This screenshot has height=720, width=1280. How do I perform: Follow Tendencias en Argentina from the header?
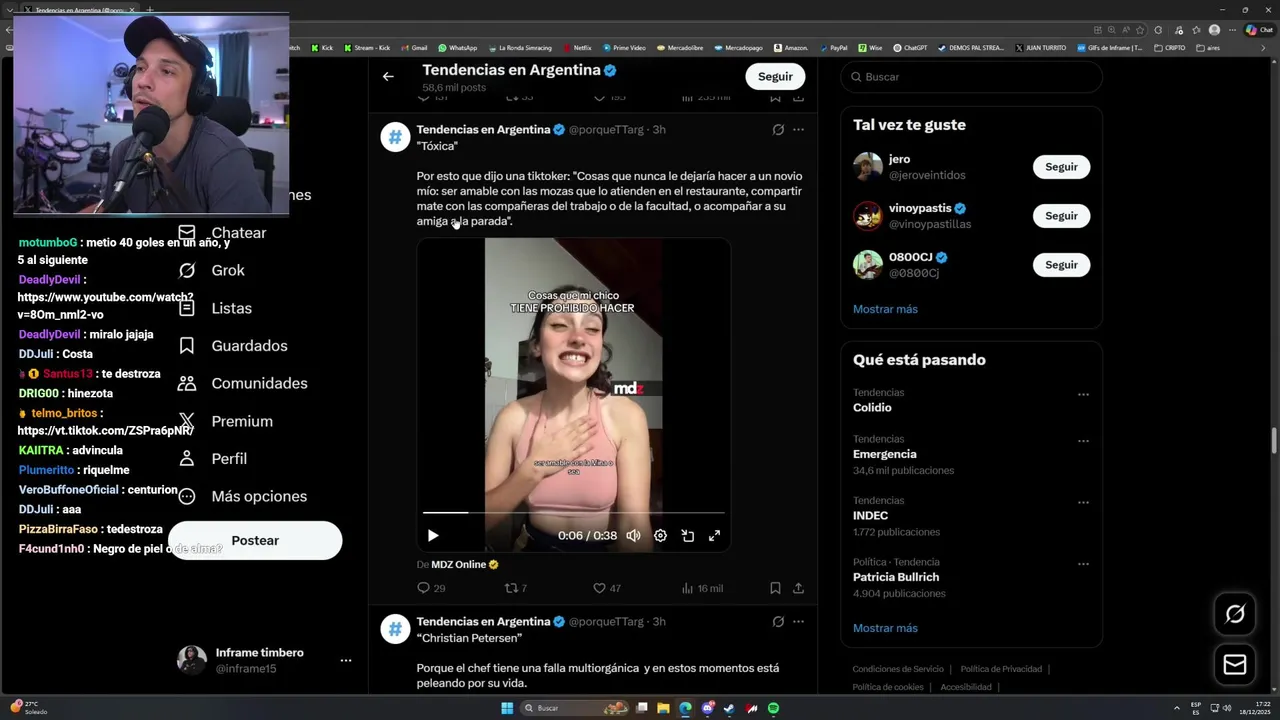pyautogui.click(x=774, y=76)
